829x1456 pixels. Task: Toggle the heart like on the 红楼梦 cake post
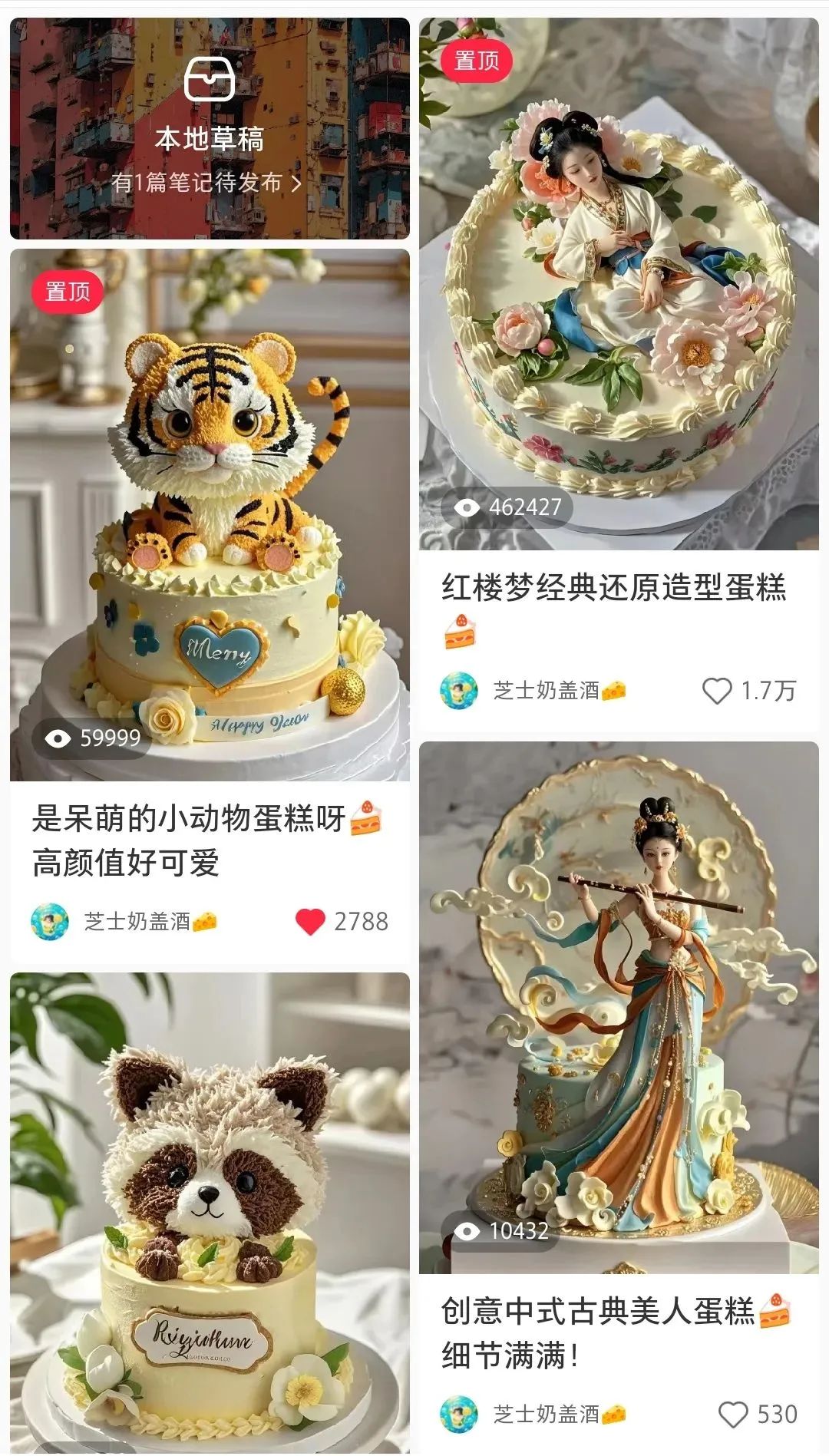point(718,689)
